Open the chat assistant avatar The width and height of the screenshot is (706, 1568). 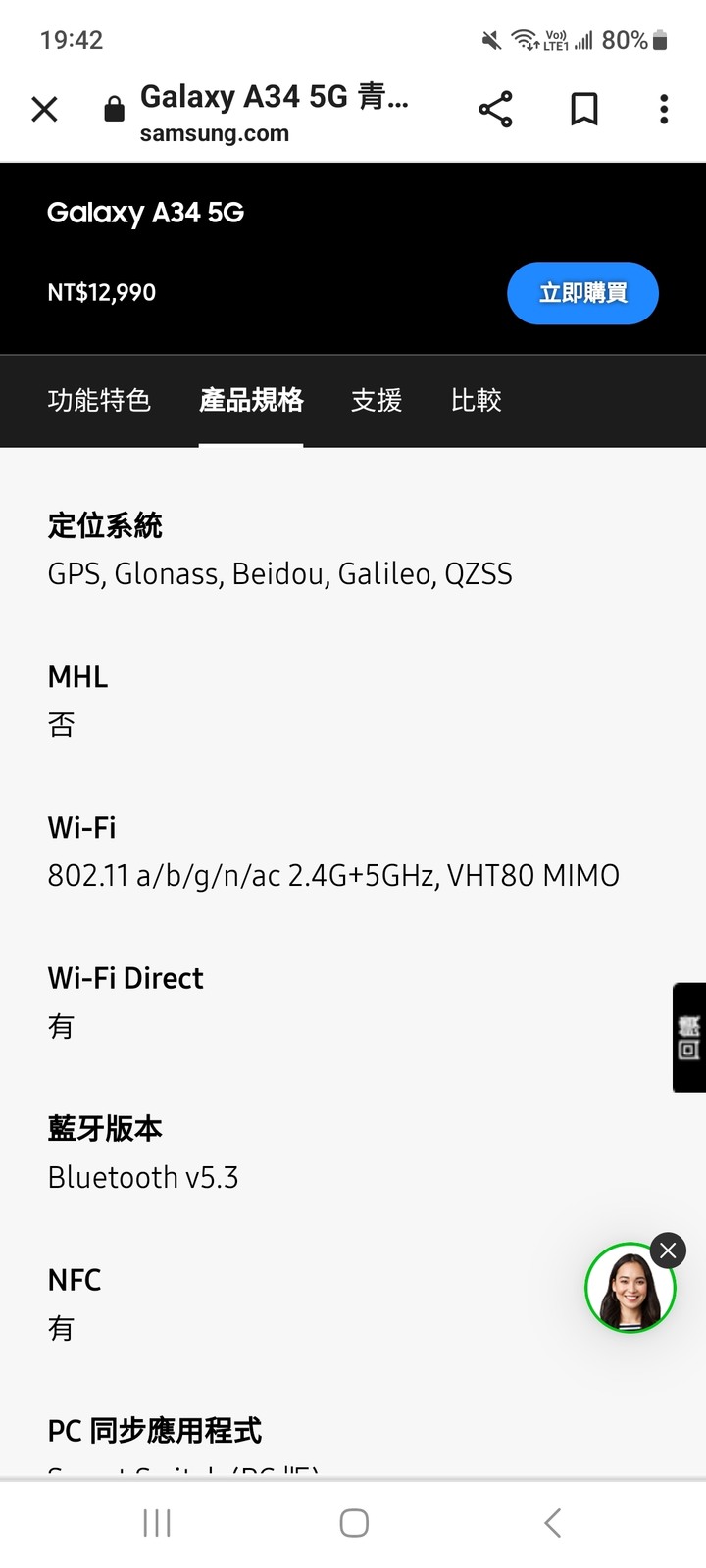[629, 1289]
